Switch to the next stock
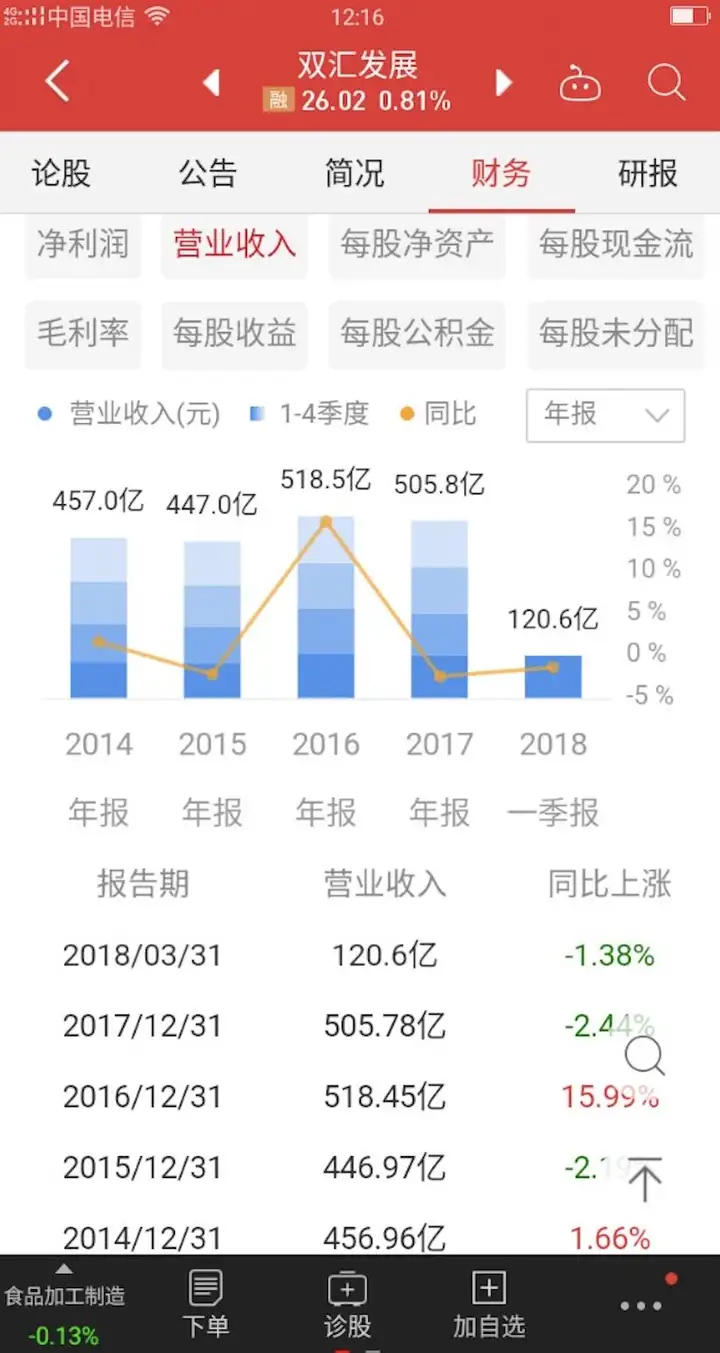The width and height of the screenshot is (720, 1353). (504, 82)
